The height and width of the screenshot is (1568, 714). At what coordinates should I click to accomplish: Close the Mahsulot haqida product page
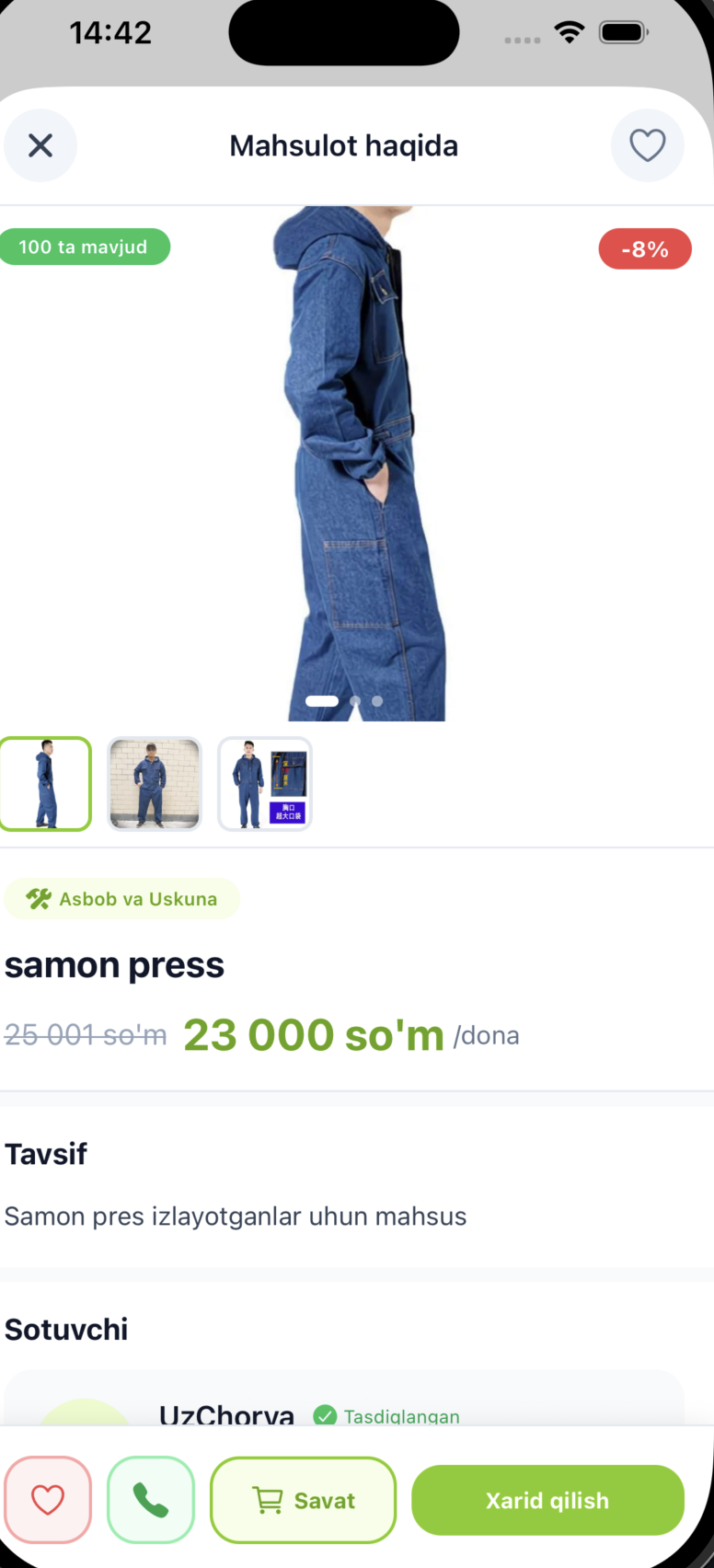tap(40, 145)
